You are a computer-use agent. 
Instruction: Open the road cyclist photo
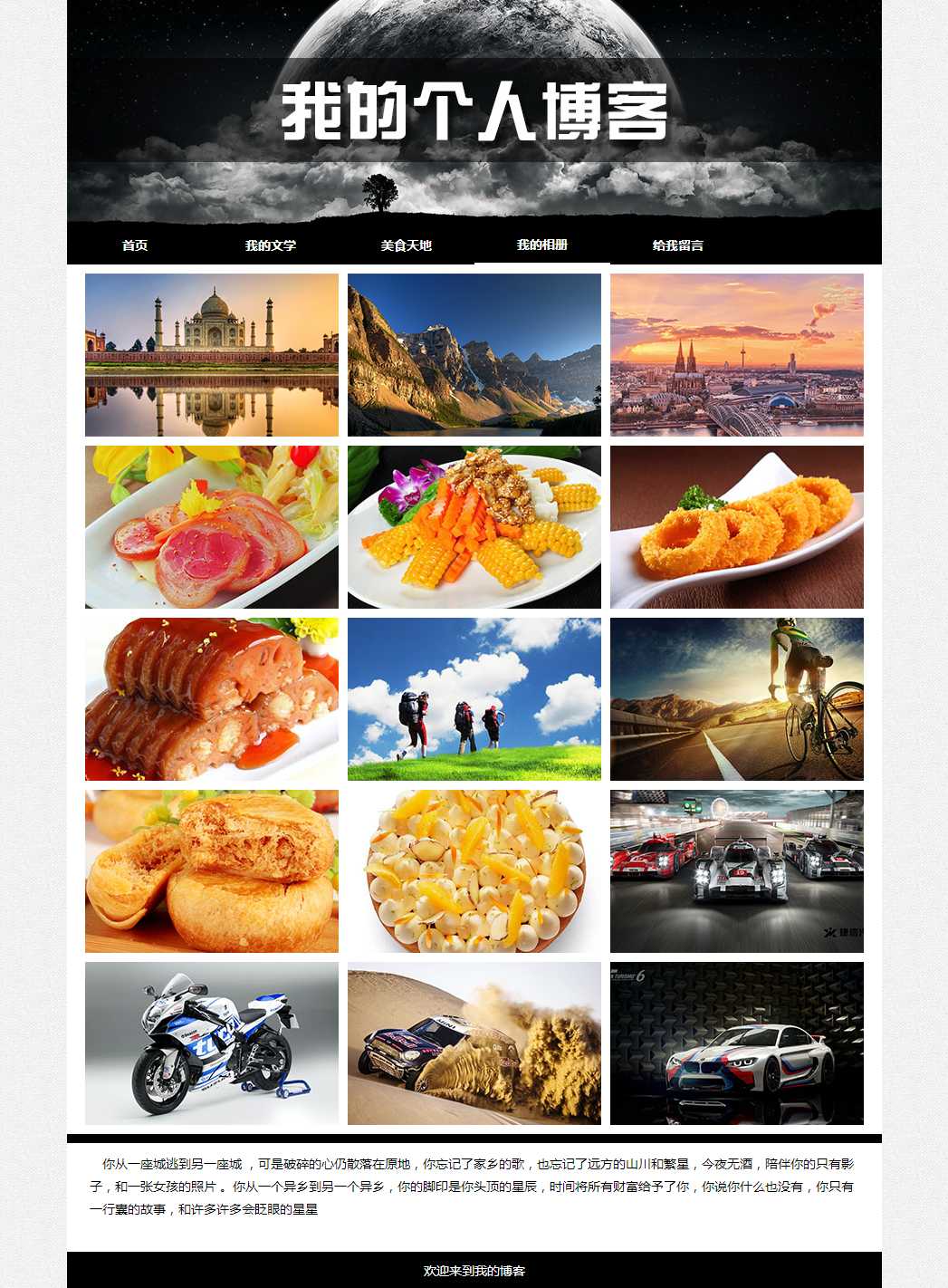coord(737,699)
